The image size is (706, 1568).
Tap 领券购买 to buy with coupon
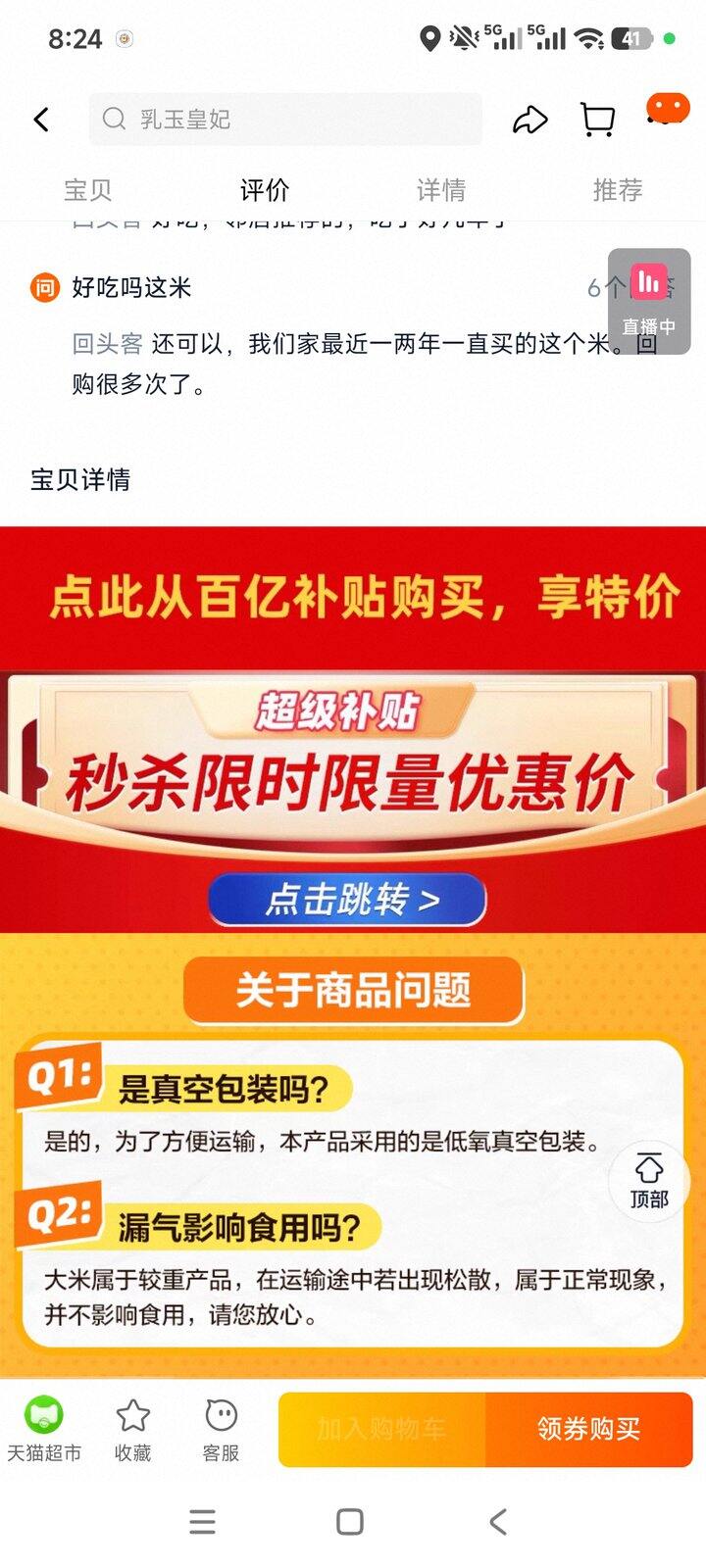click(588, 1429)
